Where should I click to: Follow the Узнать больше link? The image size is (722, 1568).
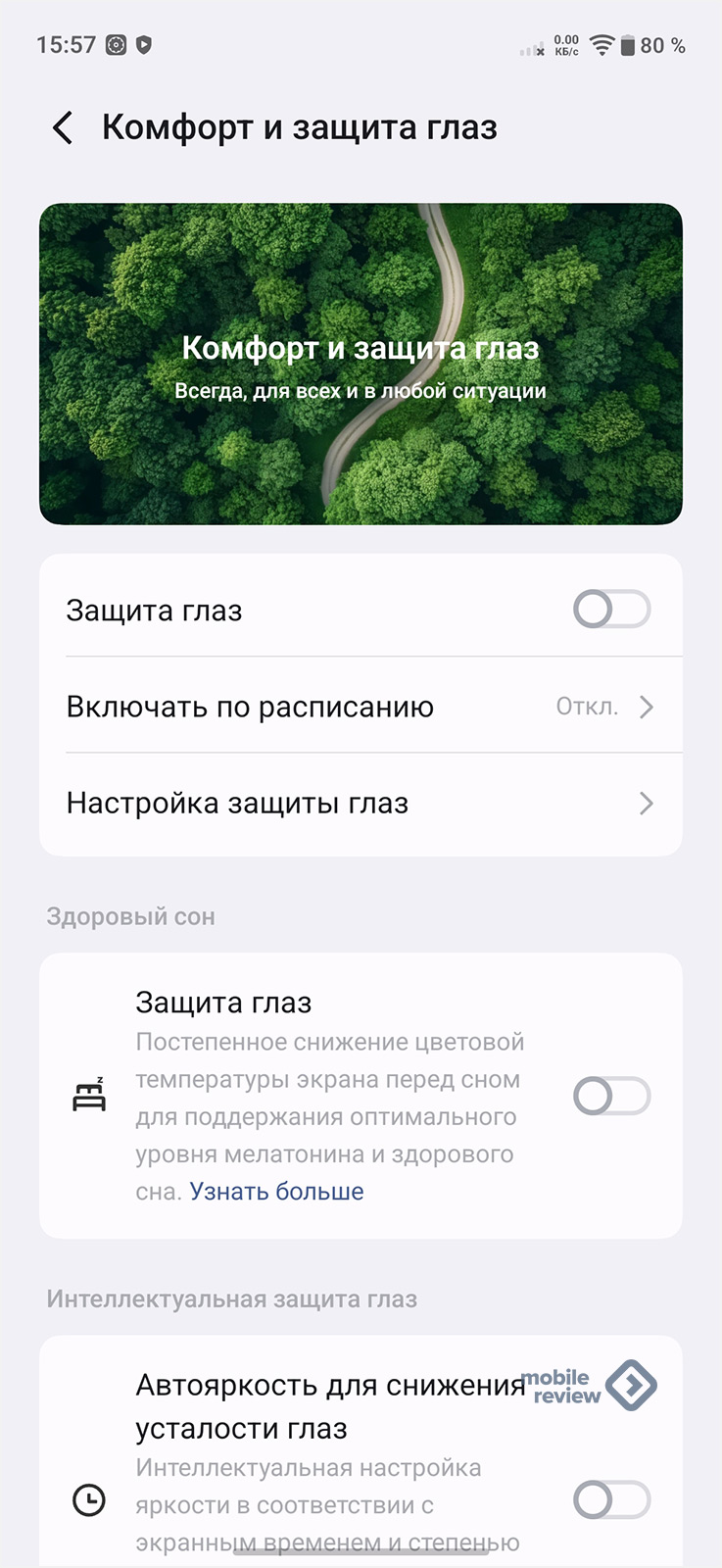click(x=276, y=1192)
